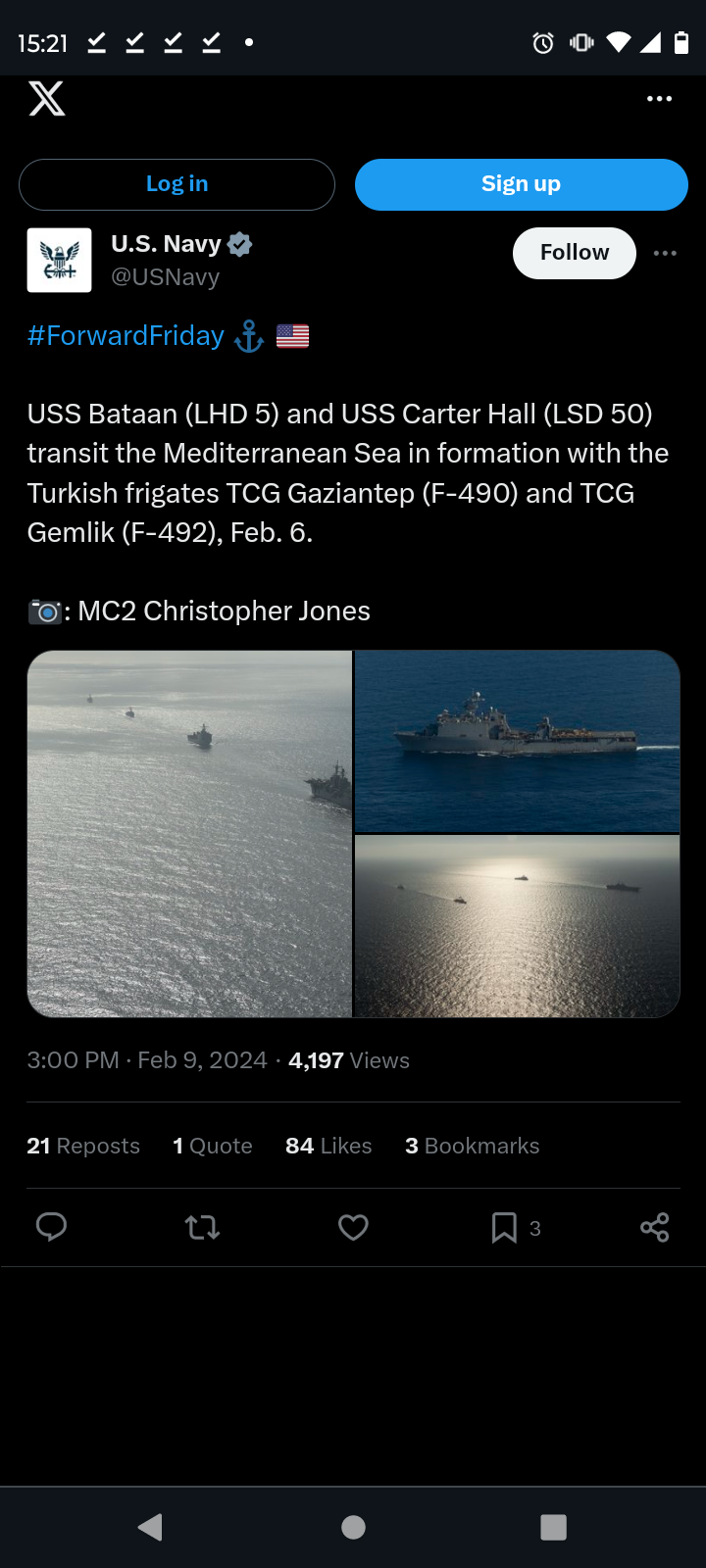Open the bottom-right sunlit sea photo

point(517,927)
